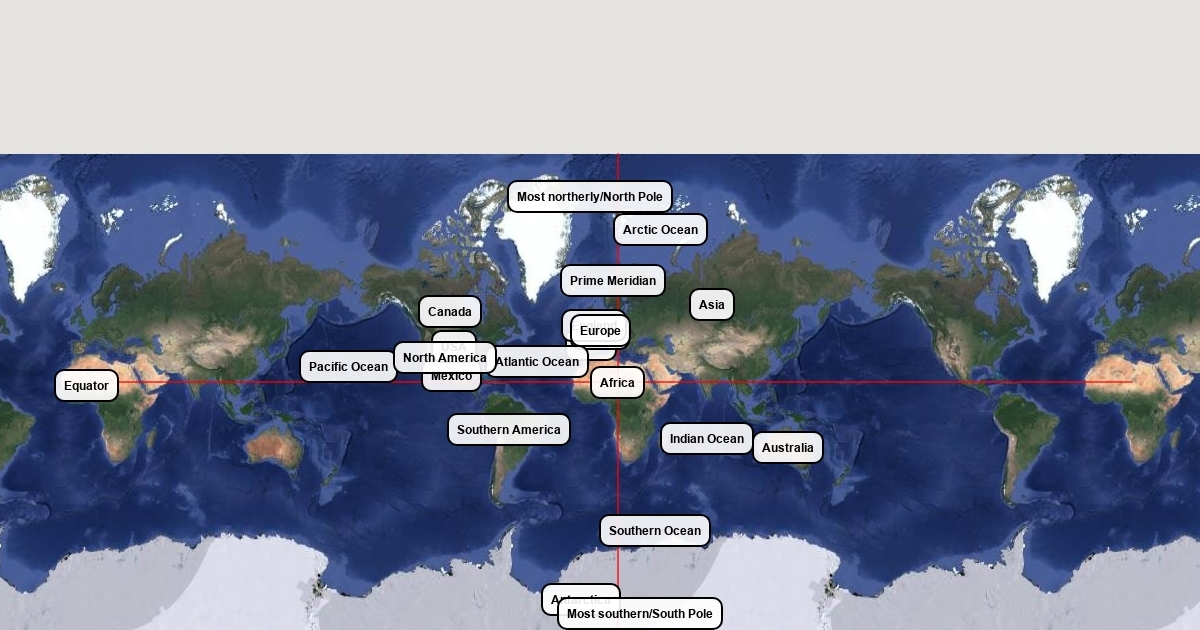The image size is (1200, 630).
Task: Select the Canada marker
Action: pyautogui.click(x=449, y=312)
